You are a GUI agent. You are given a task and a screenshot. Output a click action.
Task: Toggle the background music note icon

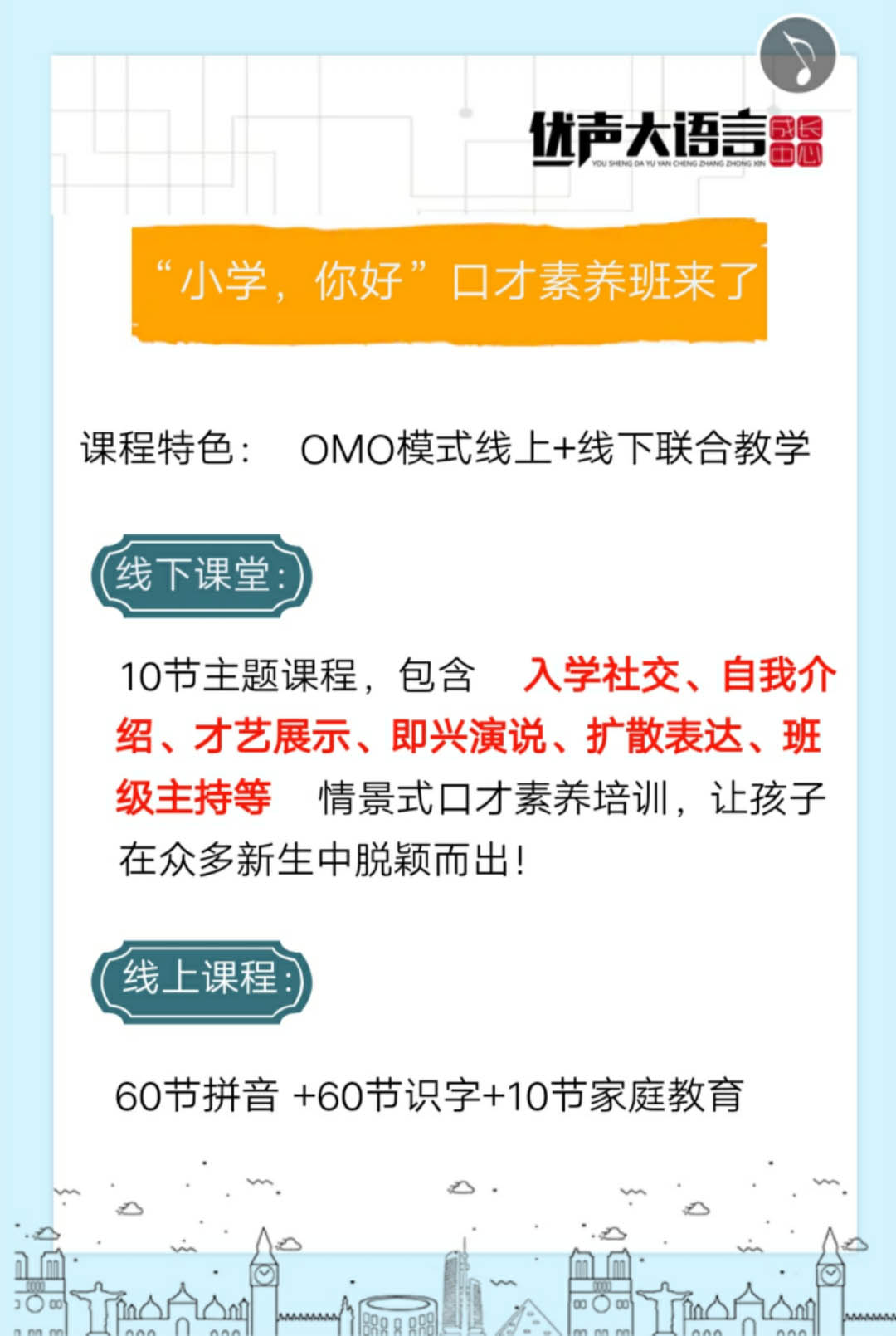click(797, 56)
